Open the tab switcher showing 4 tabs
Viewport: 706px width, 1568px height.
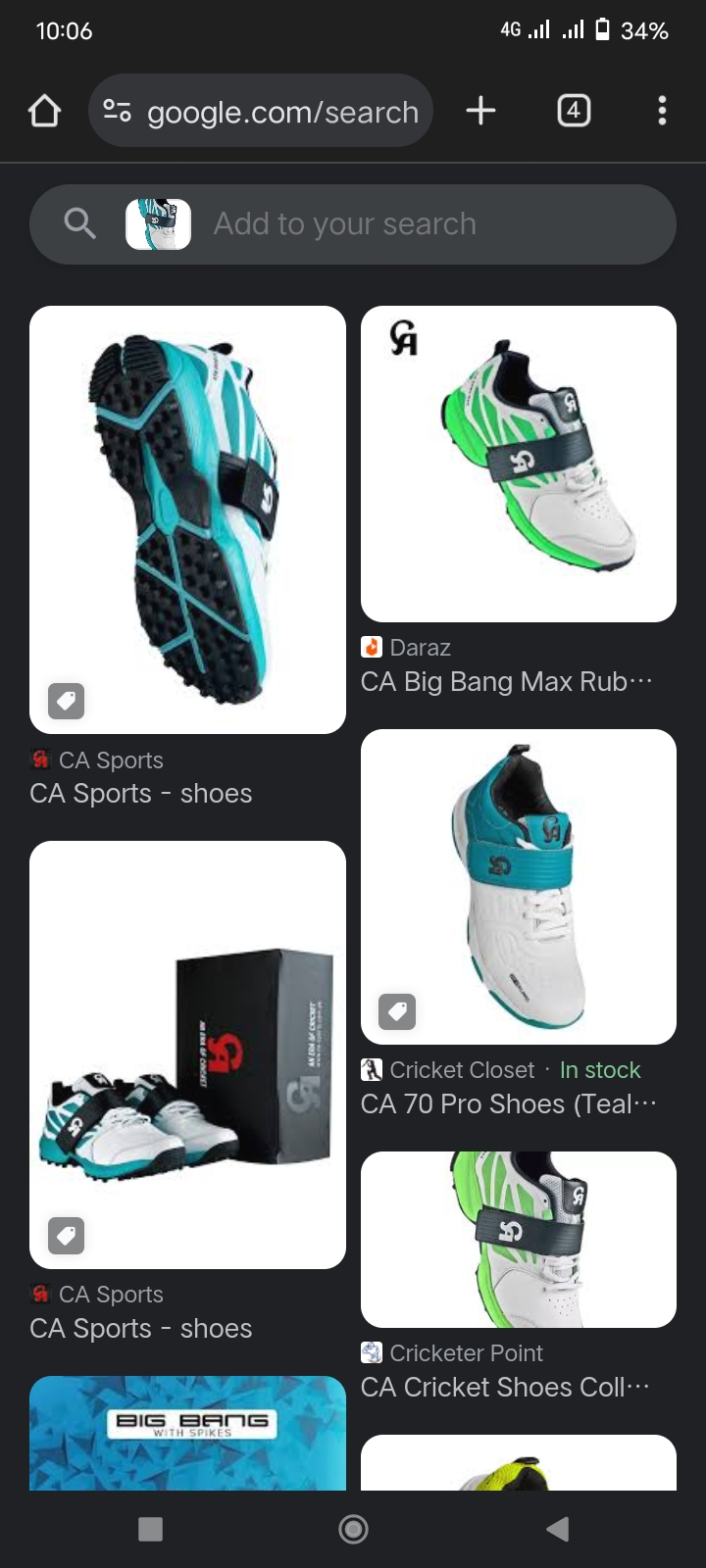[x=574, y=111]
